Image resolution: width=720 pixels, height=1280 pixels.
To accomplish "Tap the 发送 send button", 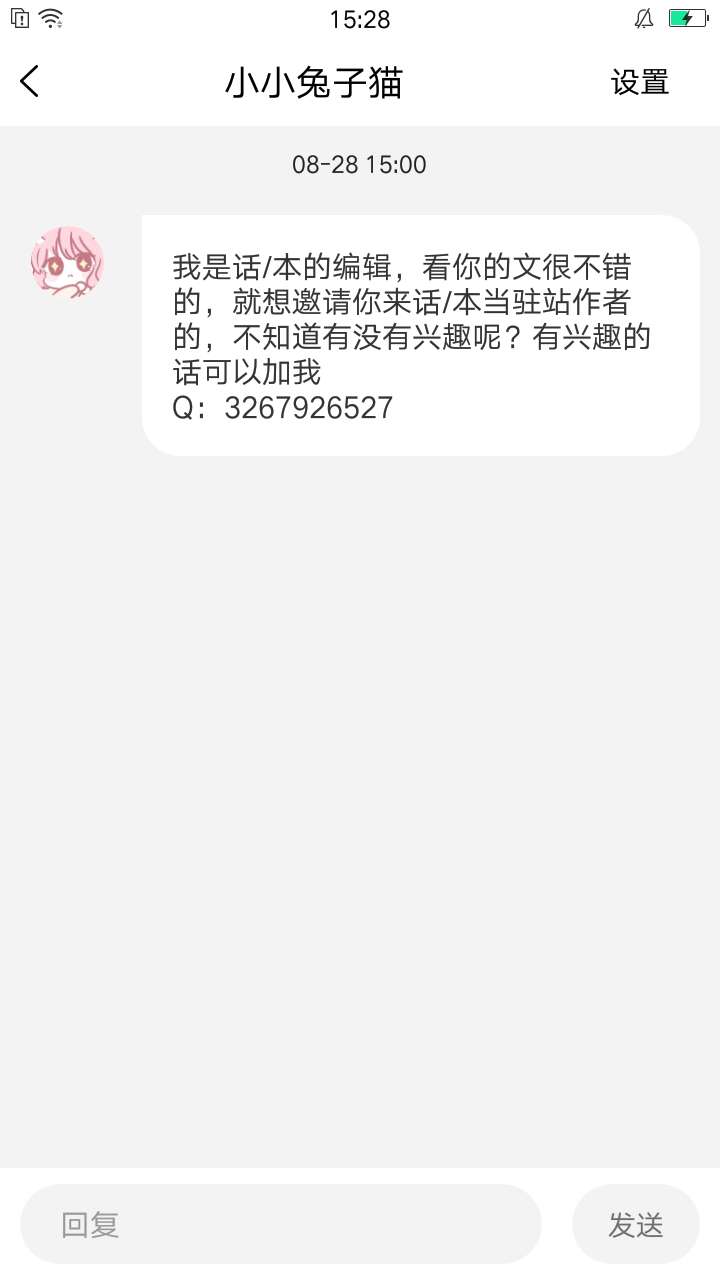I will [636, 1224].
